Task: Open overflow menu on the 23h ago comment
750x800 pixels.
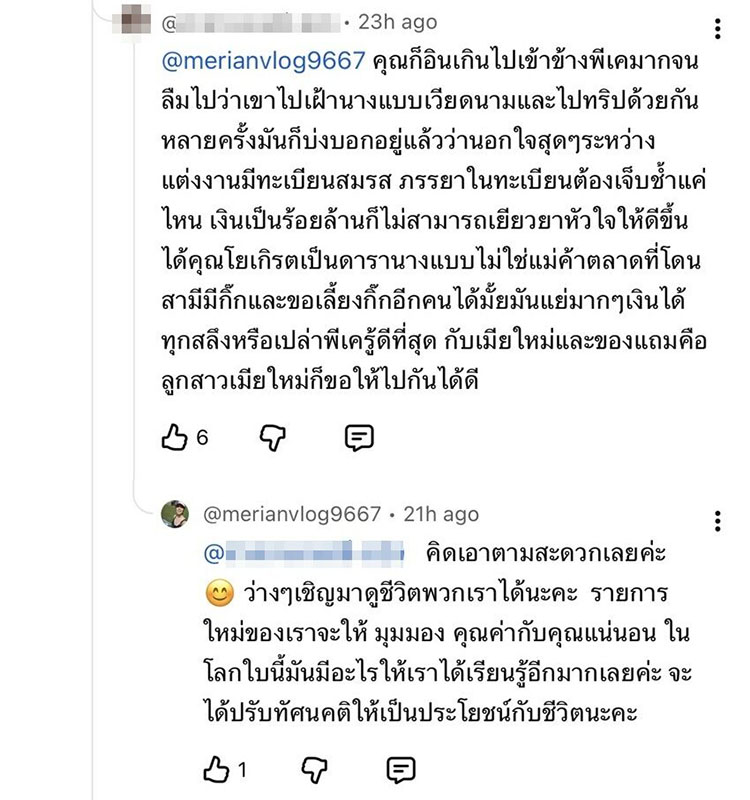Action: (x=717, y=29)
